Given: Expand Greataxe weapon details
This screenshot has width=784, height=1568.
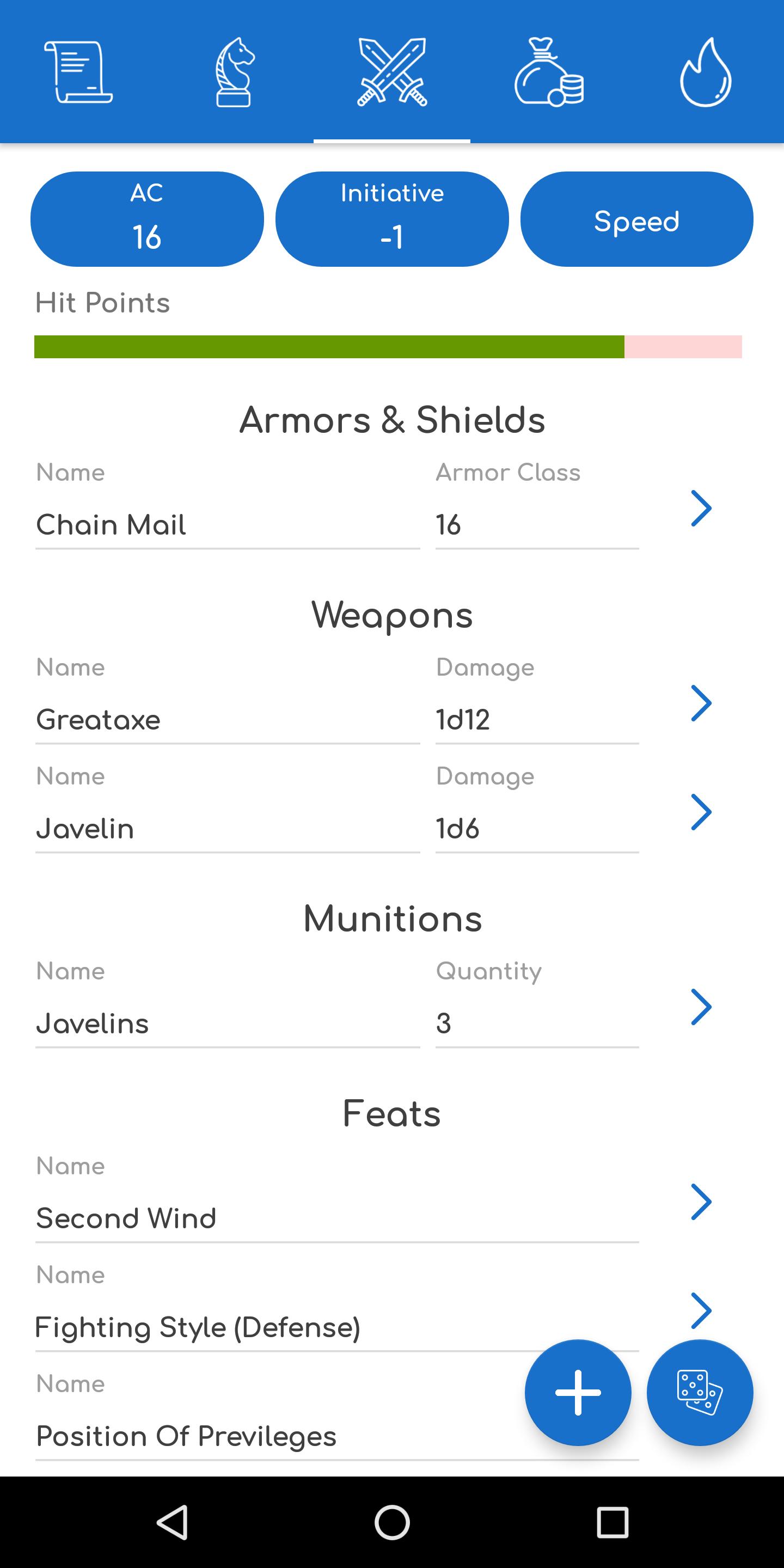Looking at the screenshot, I should point(701,703).
